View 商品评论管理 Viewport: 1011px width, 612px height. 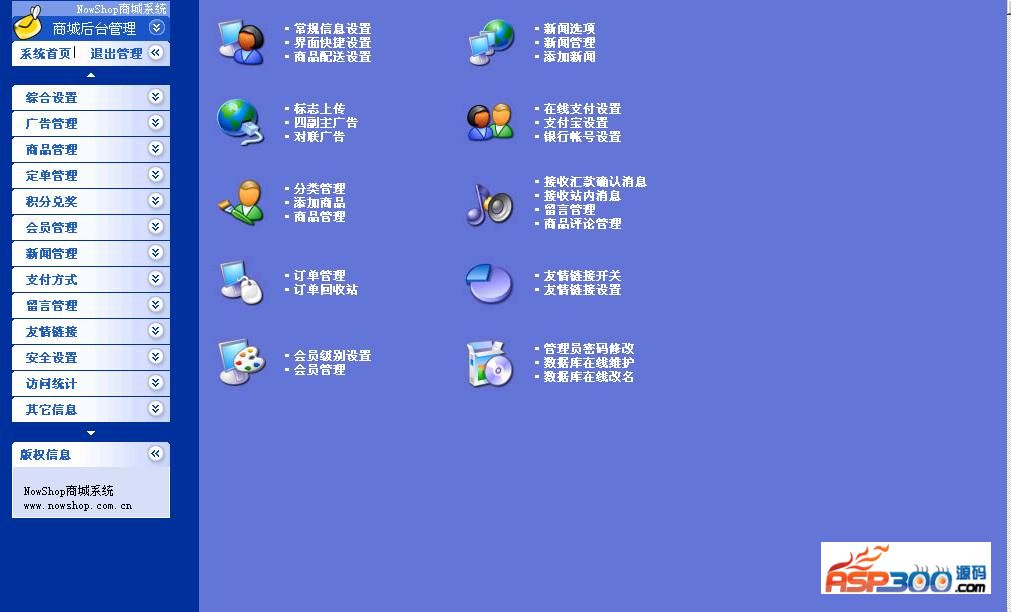click(x=582, y=224)
